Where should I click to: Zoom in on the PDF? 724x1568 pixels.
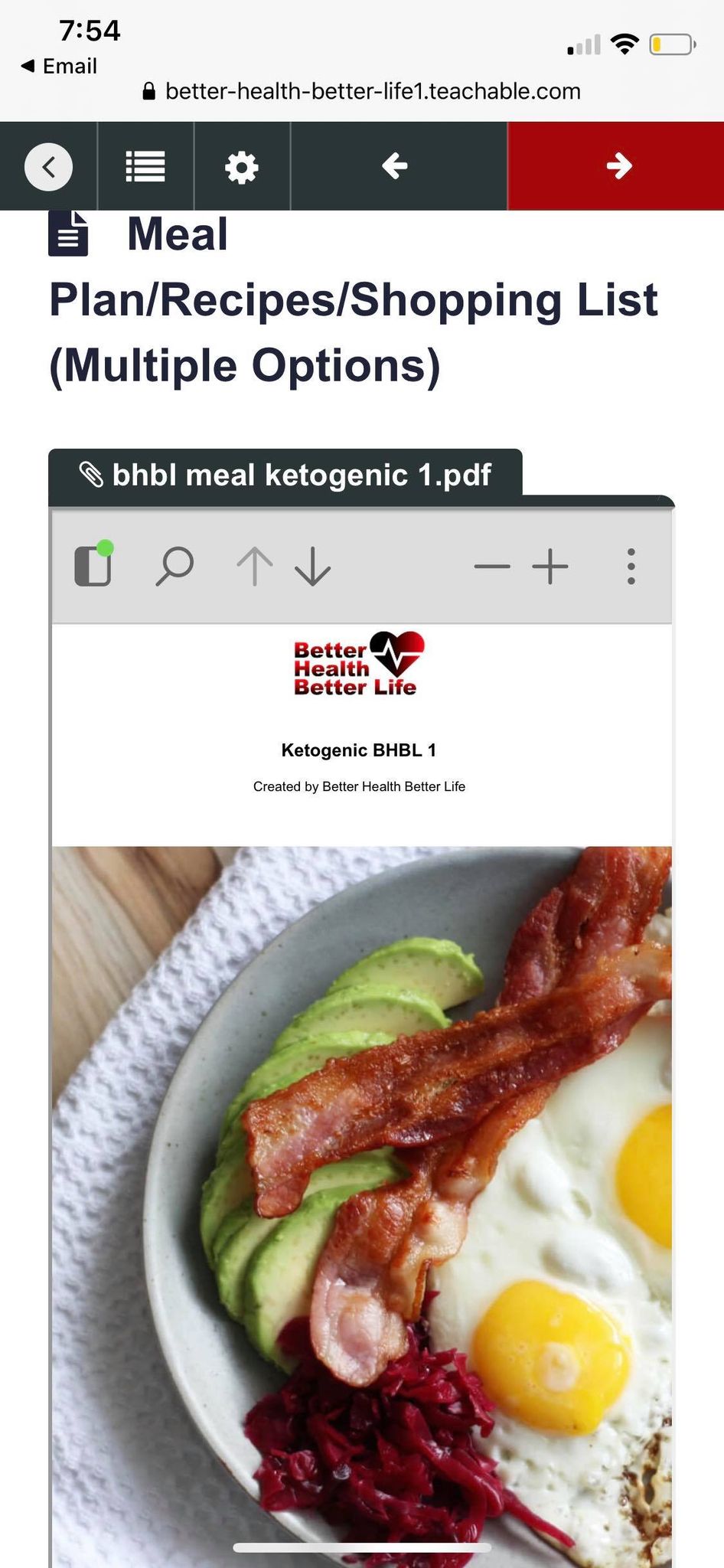[x=550, y=567]
